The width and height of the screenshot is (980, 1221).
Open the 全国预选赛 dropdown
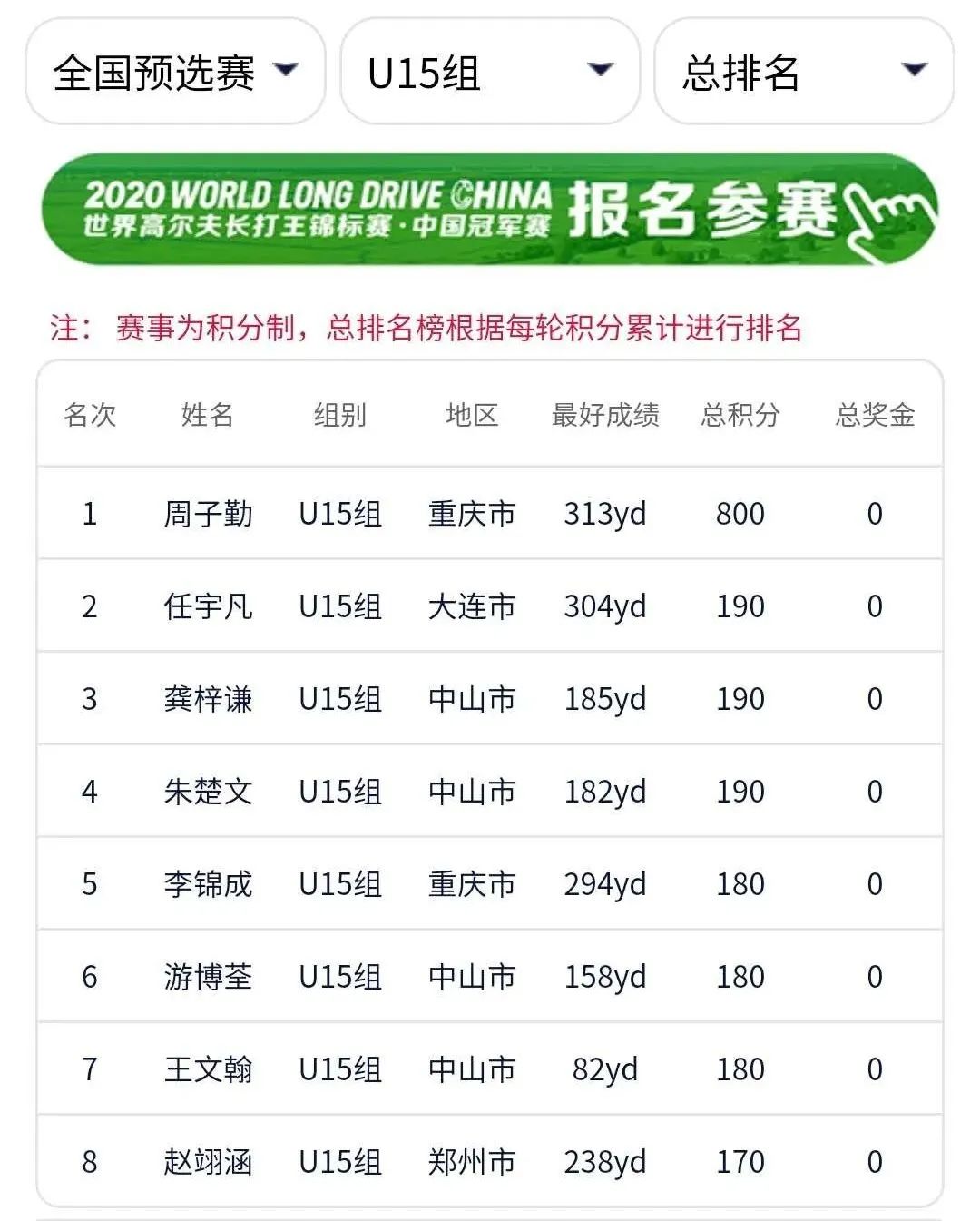coord(175,72)
